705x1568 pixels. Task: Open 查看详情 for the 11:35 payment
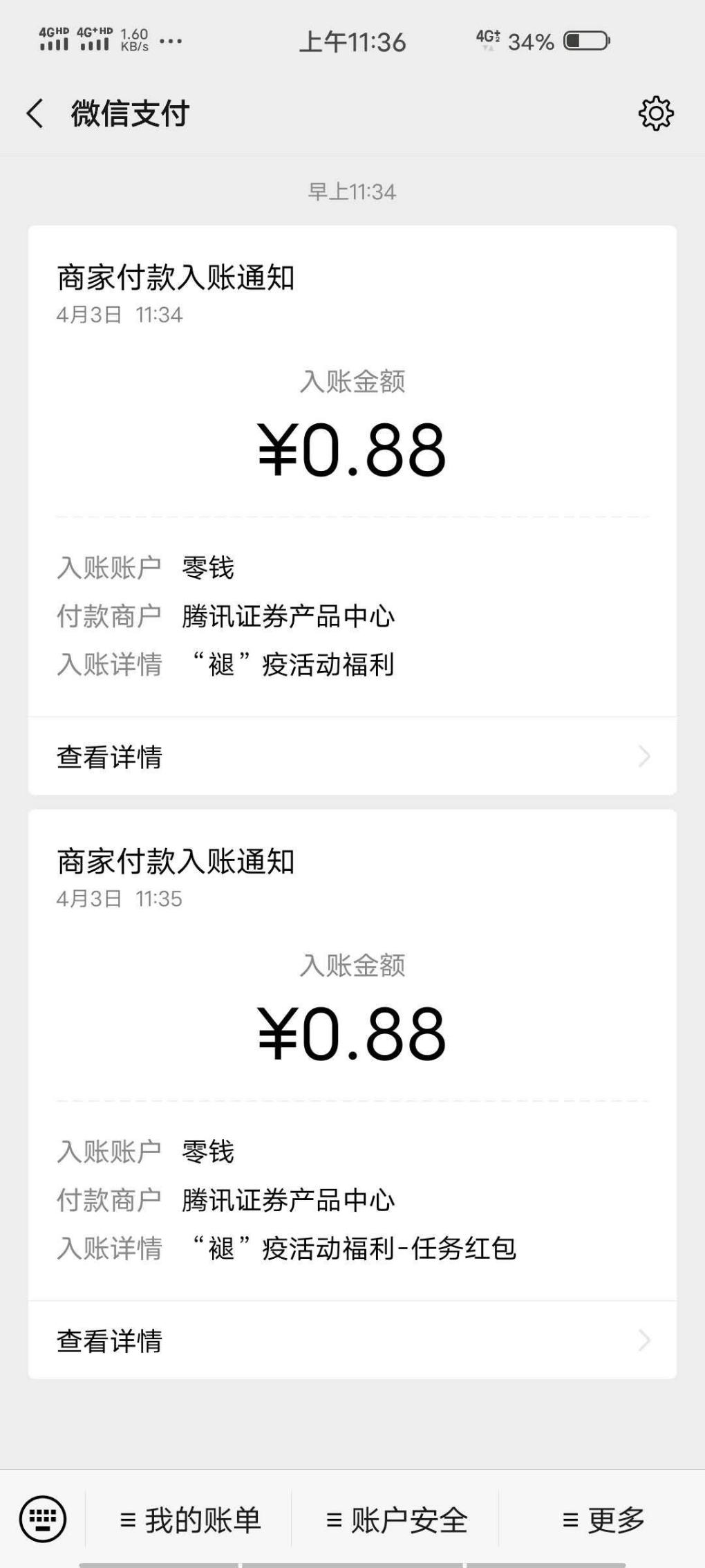[x=352, y=1340]
